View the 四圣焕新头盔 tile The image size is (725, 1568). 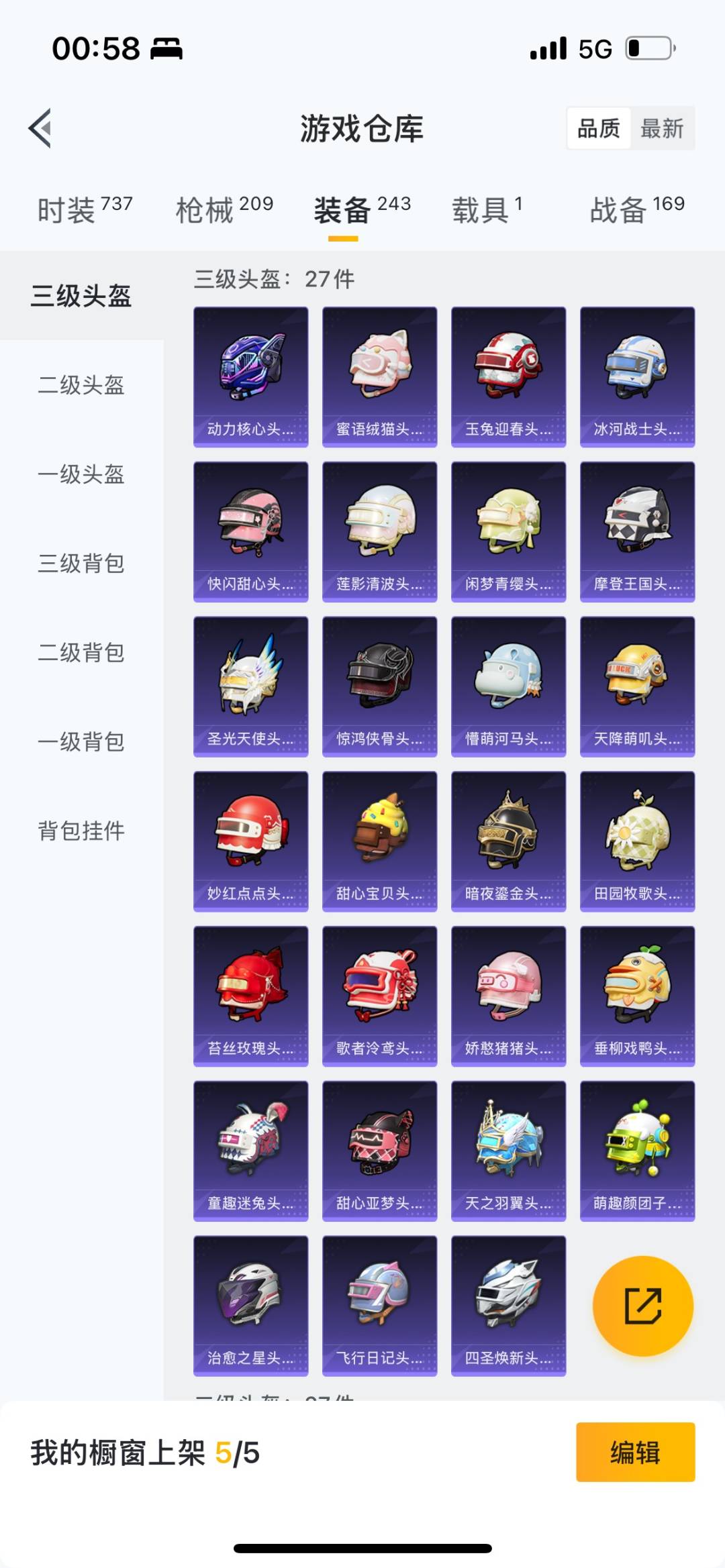tap(508, 1306)
